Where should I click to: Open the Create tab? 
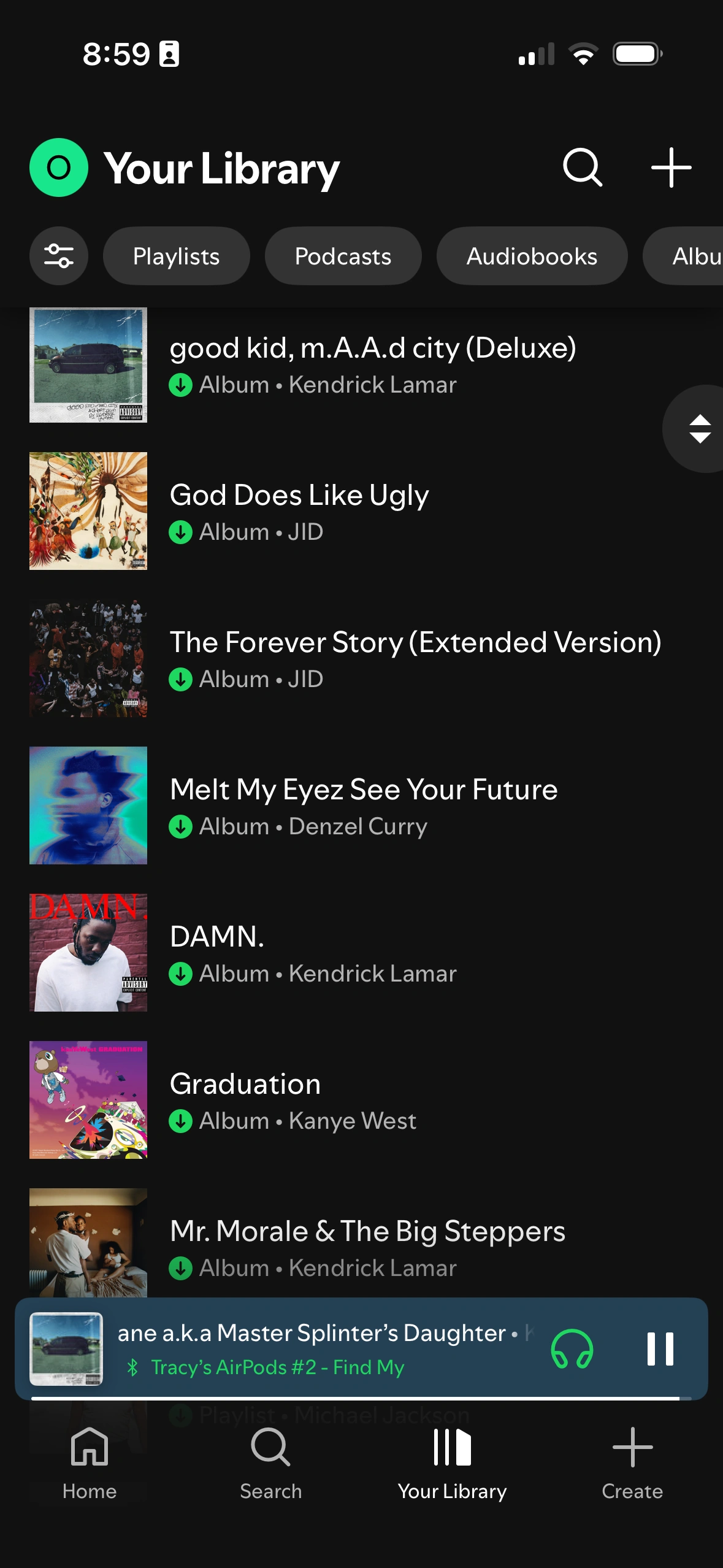[632, 1463]
